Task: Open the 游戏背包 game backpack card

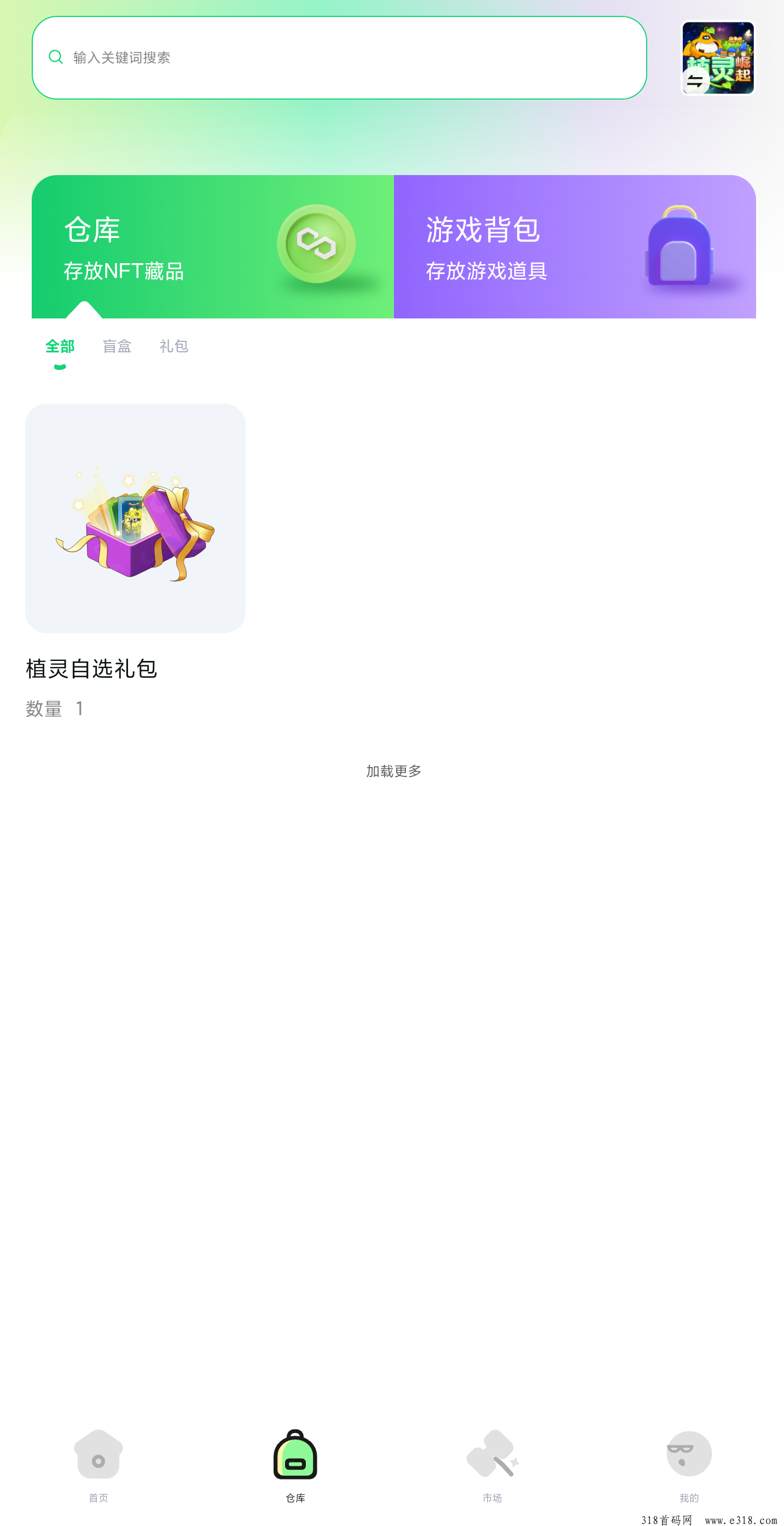Action: coord(574,246)
